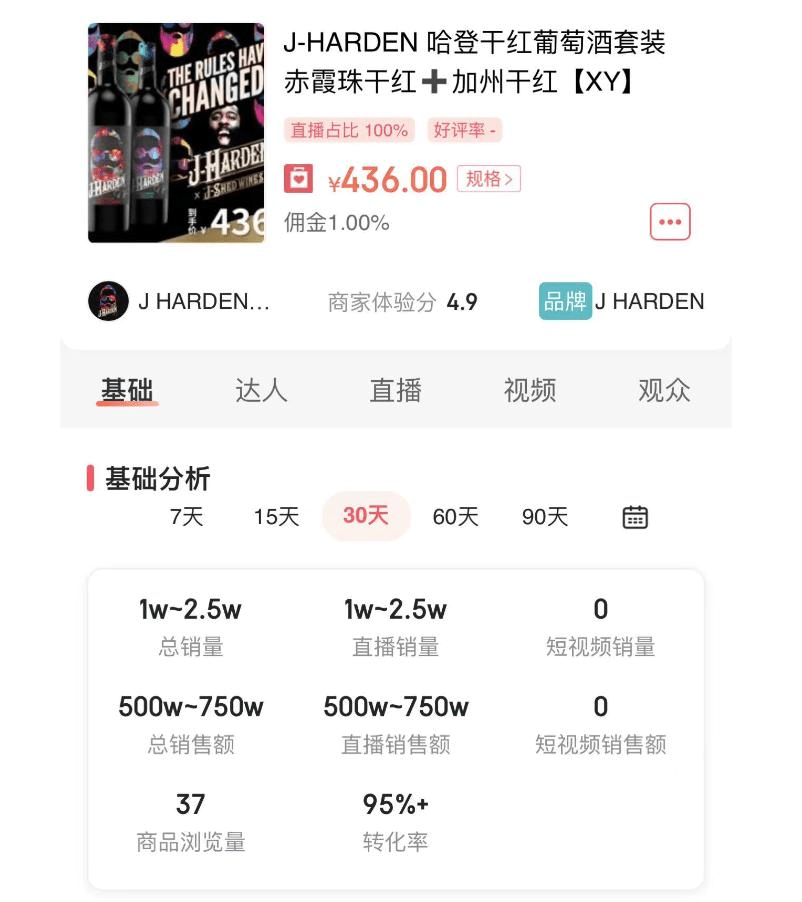This screenshot has height=902, width=802.
Task: Switch to the 基础 tab
Action: tap(127, 390)
